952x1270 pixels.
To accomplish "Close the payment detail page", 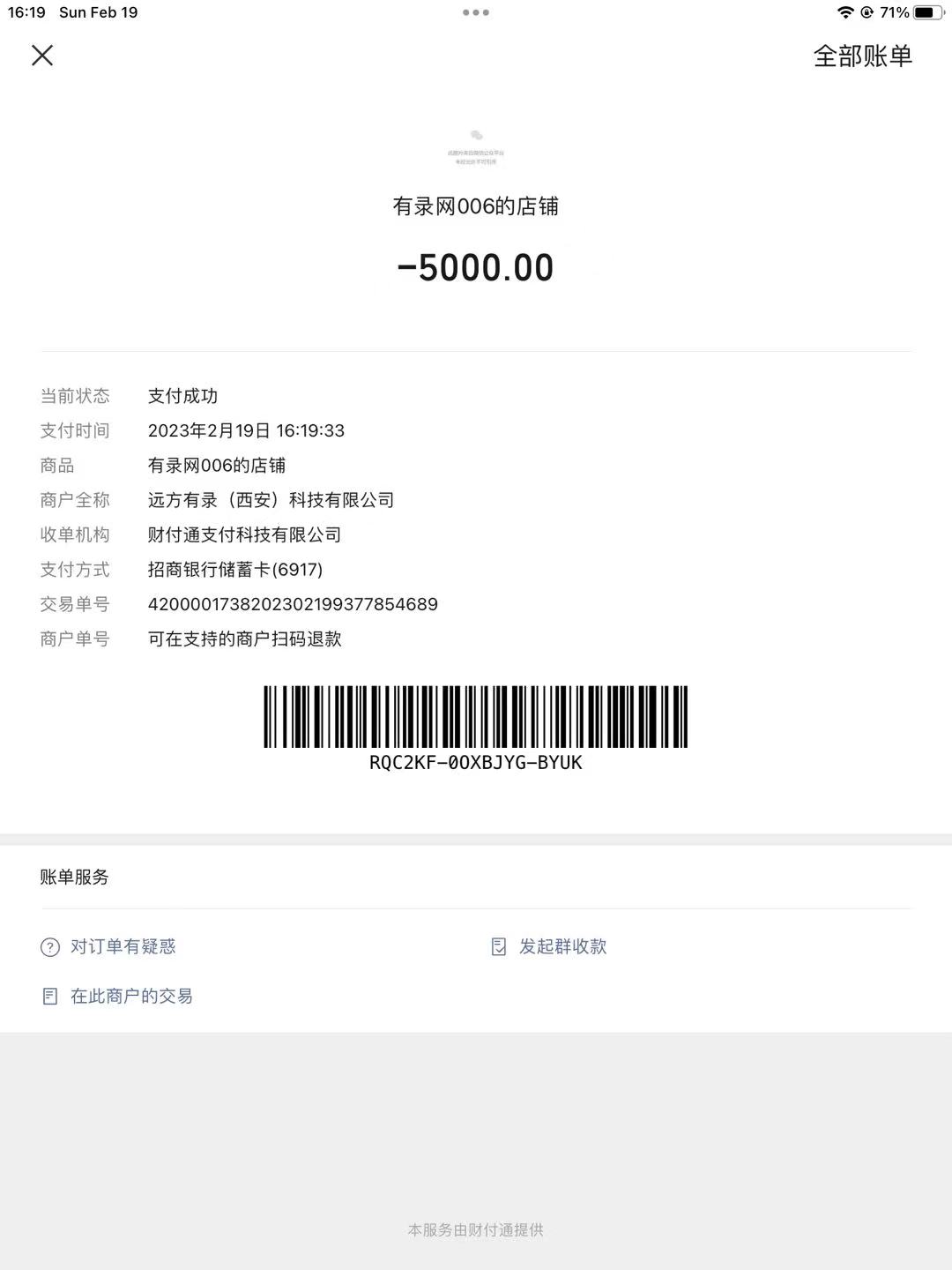I will tap(42, 56).
